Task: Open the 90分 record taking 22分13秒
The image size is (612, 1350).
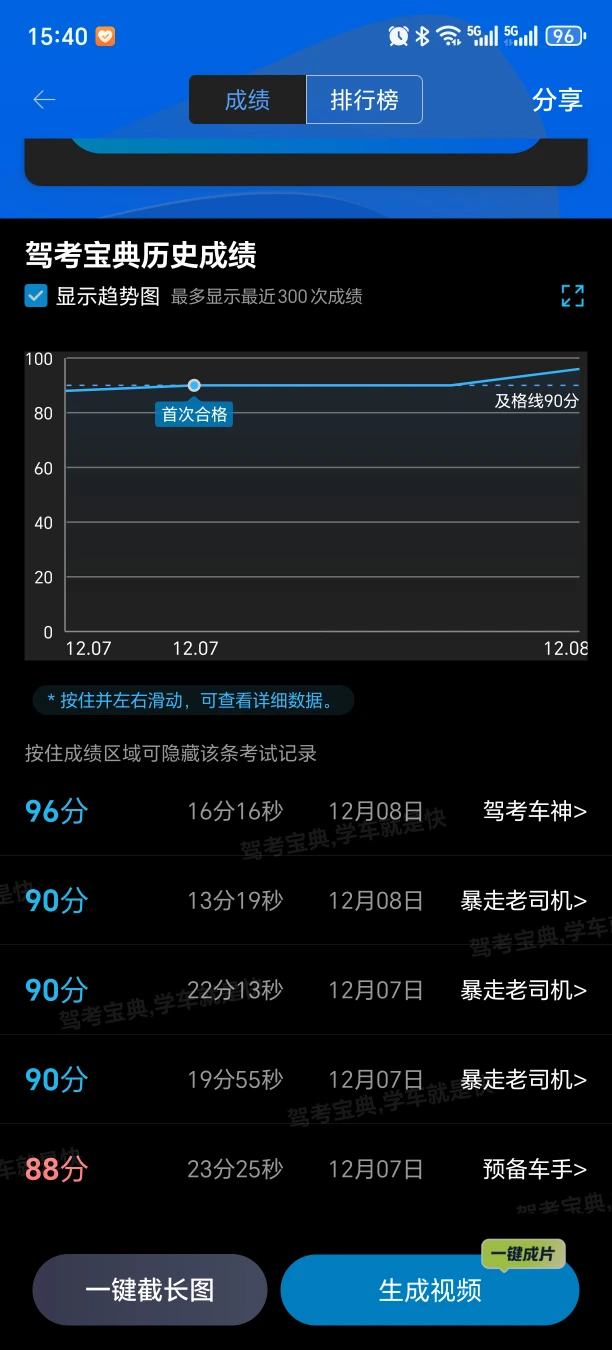Action: pos(306,990)
